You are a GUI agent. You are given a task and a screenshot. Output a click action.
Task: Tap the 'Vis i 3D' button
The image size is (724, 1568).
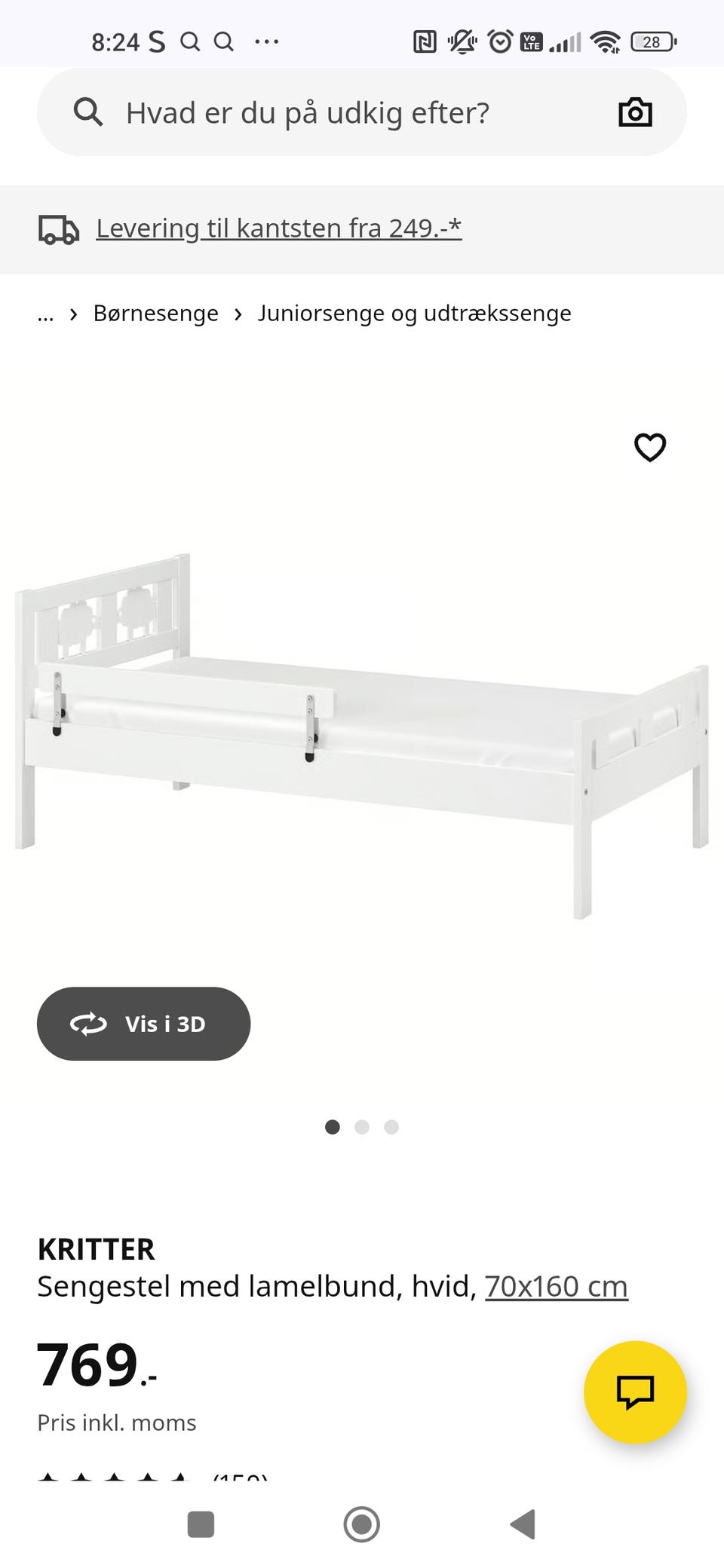click(143, 1024)
